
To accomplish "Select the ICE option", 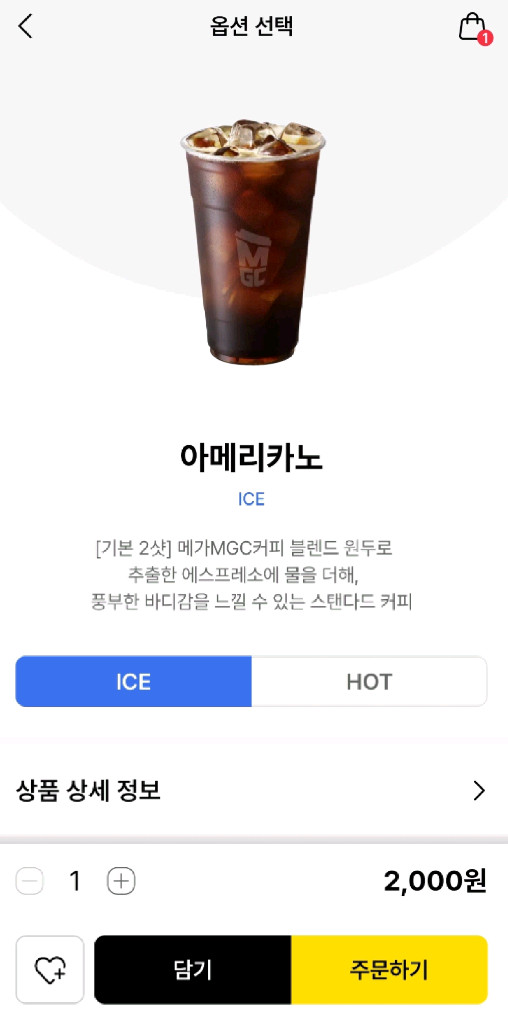I will 133,681.
